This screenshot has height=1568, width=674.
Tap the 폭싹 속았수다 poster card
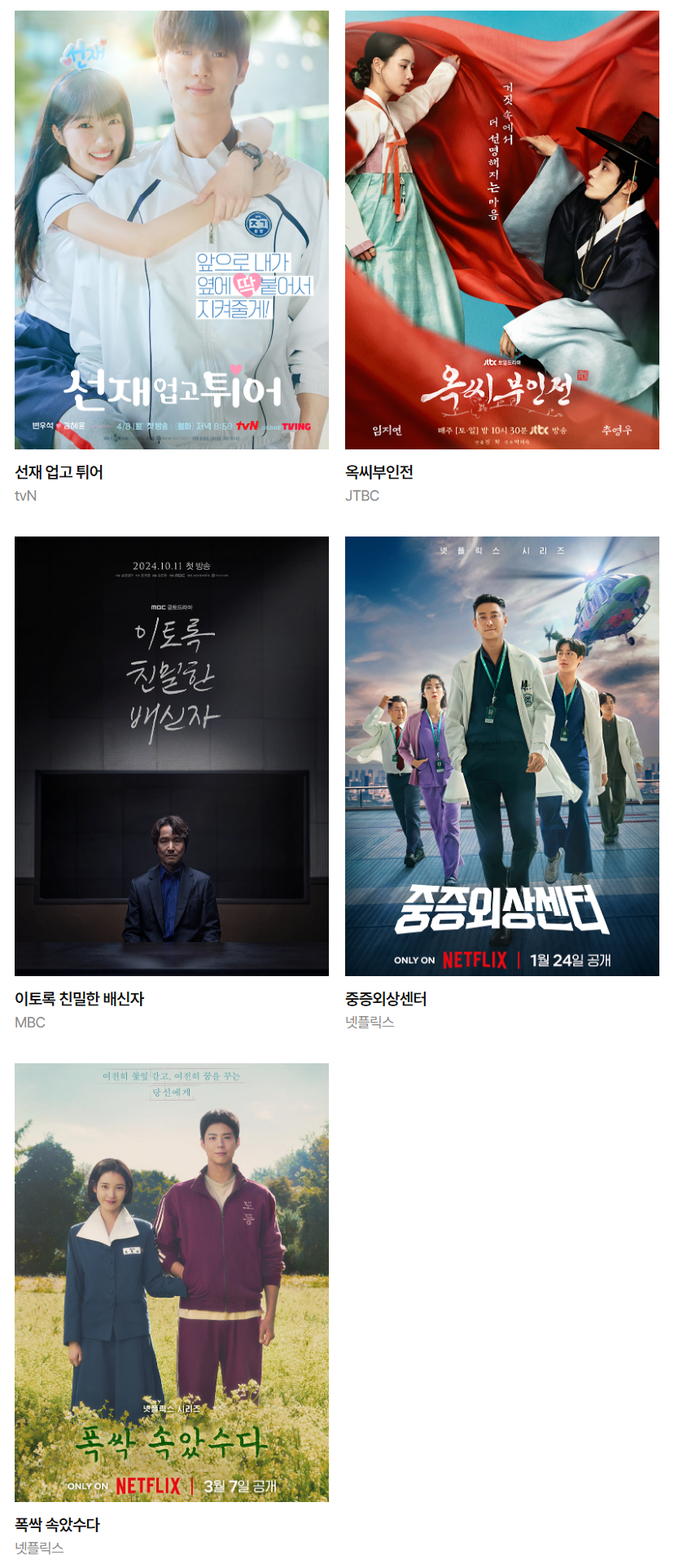(172, 1281)
